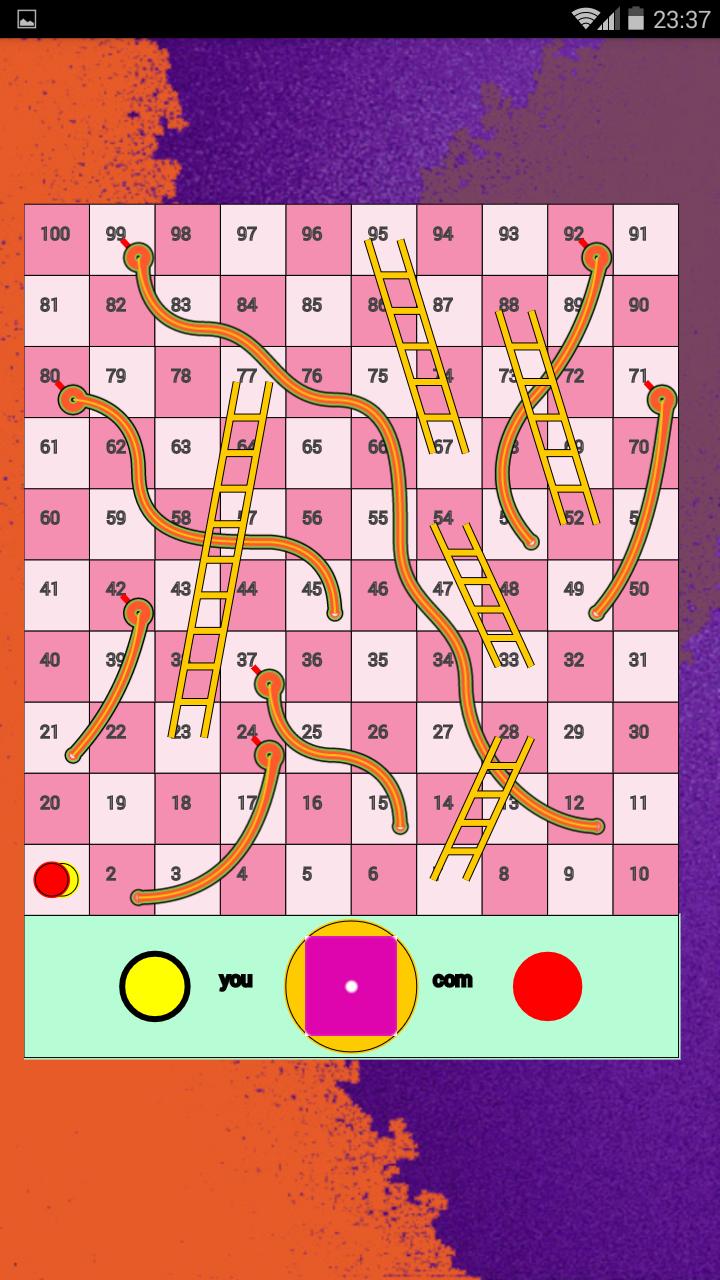Click the snake head on square 71
720x1280 pixels.
point(662,400)
